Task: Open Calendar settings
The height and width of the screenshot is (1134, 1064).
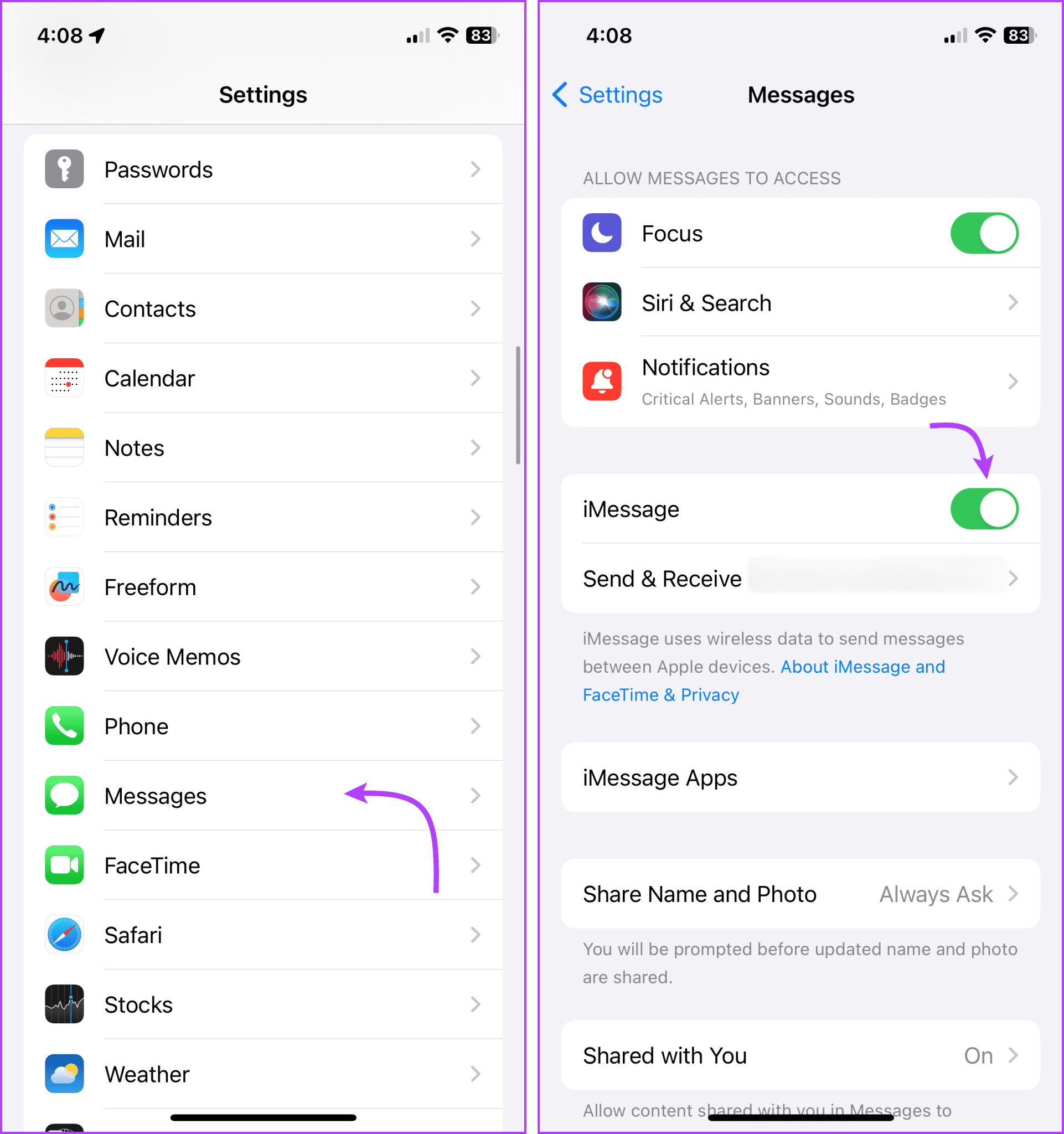Action: tap(263, 378)
